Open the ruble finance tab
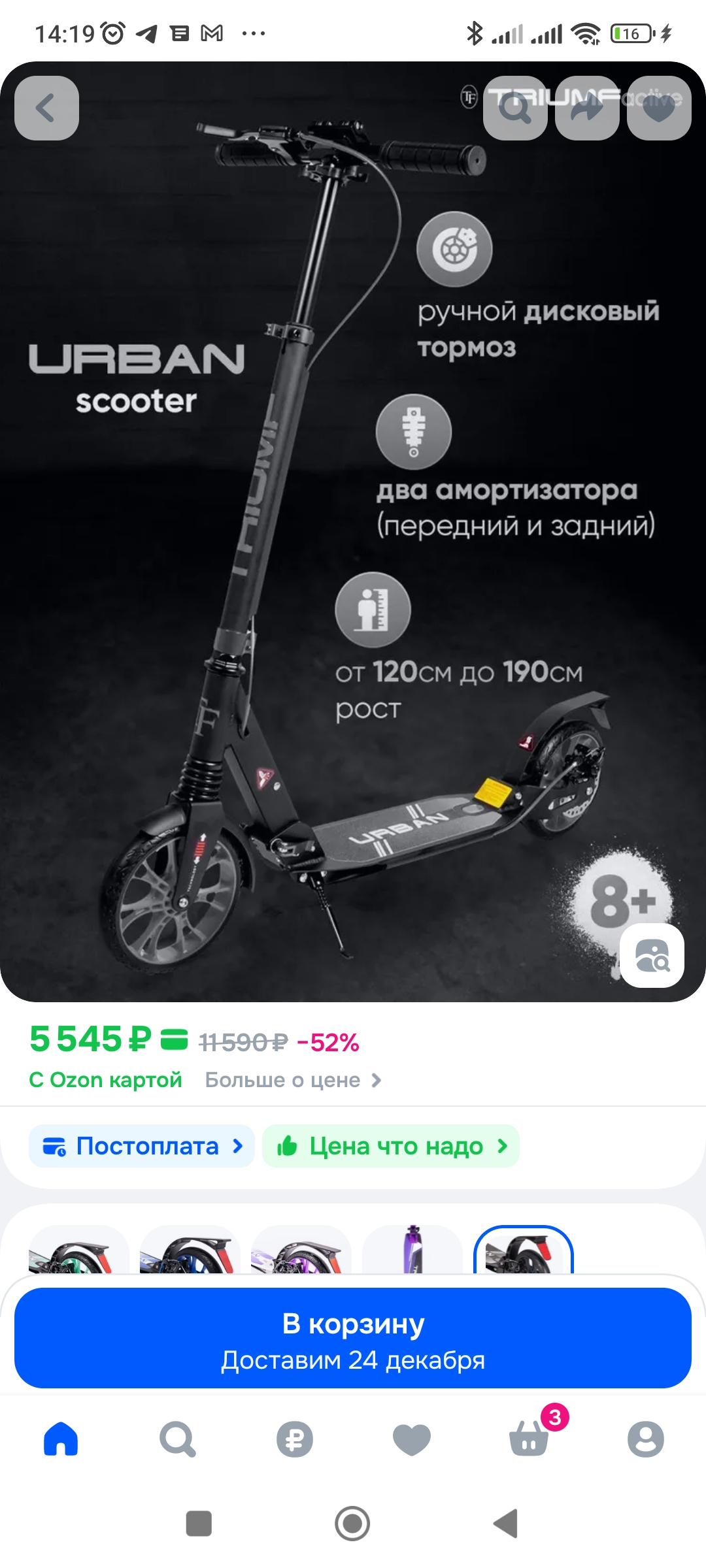The image size is (706, 1568). pyautogui.click(x=295, y=1439)
